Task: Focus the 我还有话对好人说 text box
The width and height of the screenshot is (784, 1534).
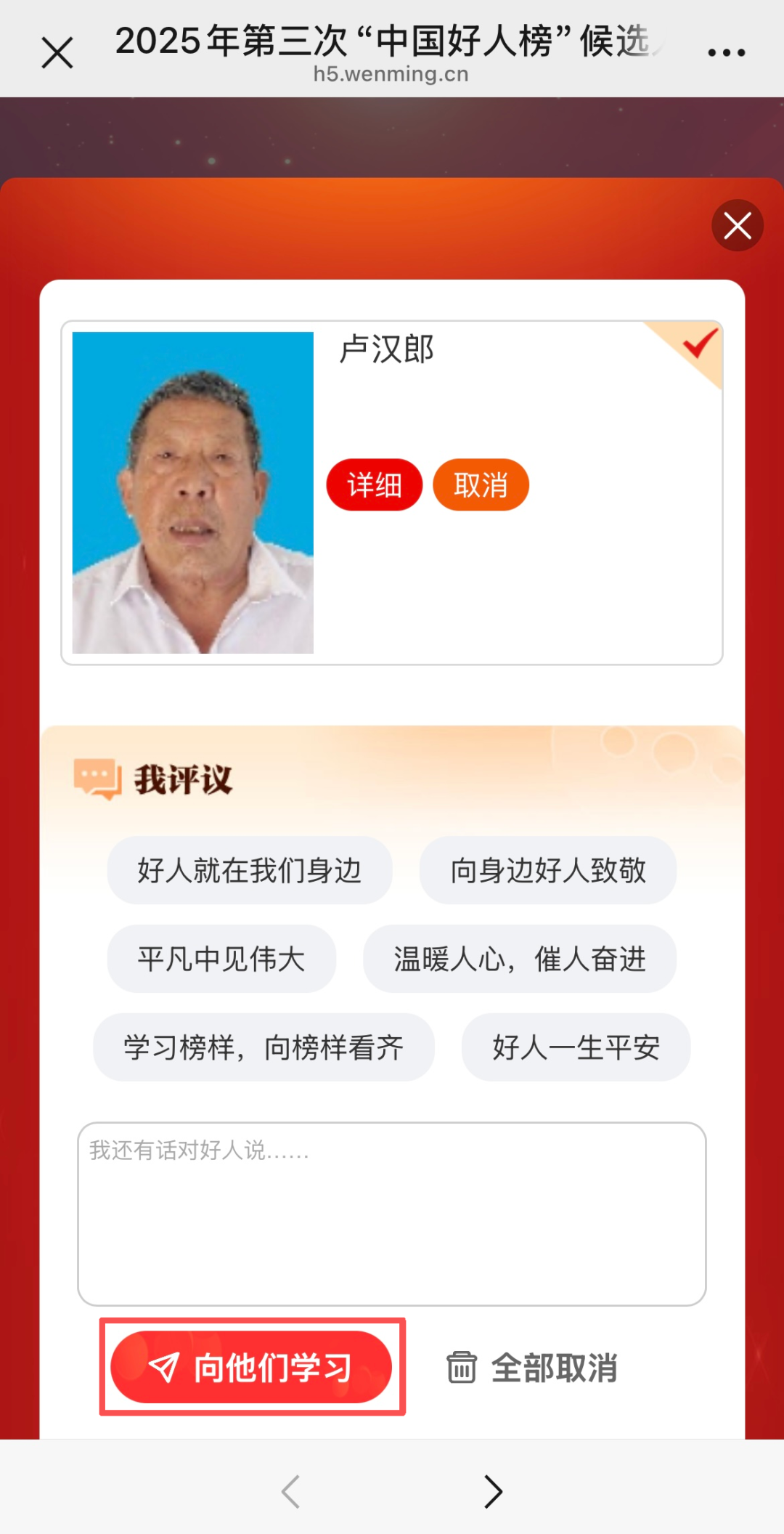Action: (x=392, y=1214)
